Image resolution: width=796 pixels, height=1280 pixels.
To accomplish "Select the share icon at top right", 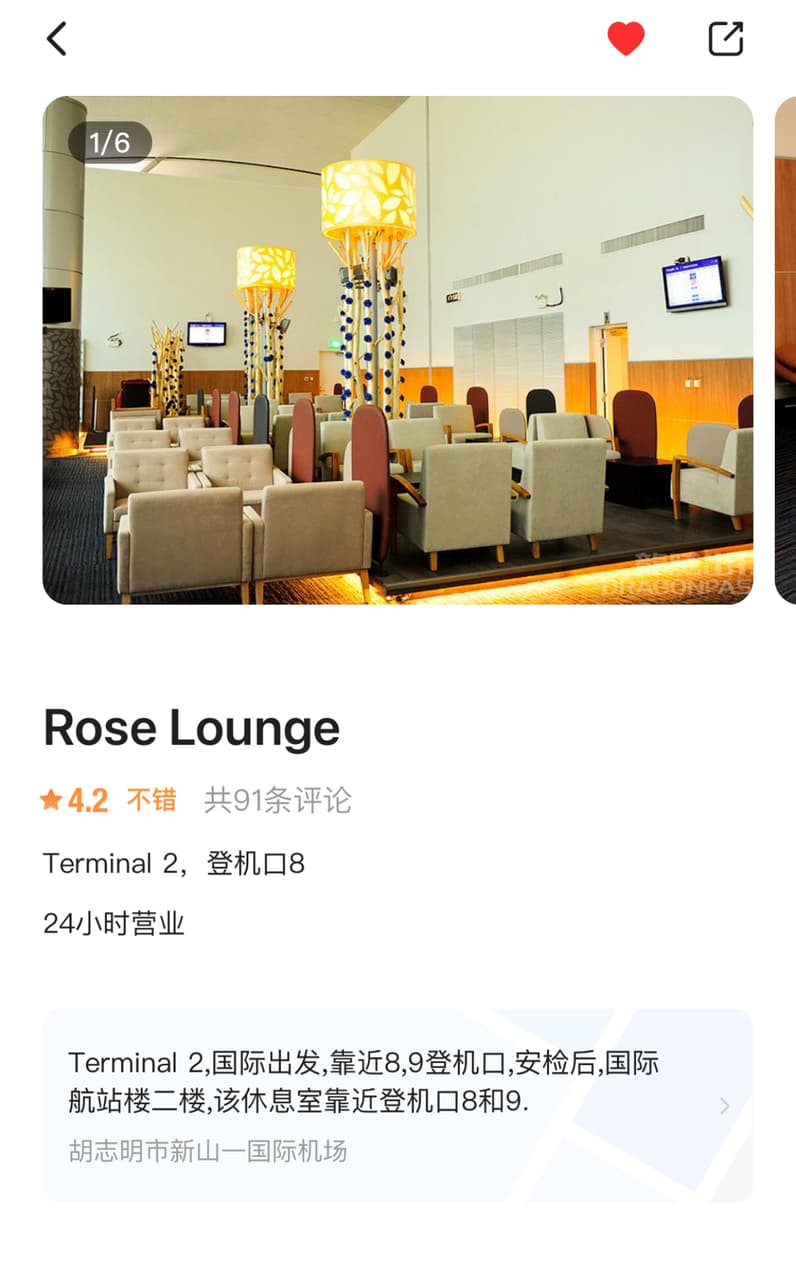I will coord(725,39).
